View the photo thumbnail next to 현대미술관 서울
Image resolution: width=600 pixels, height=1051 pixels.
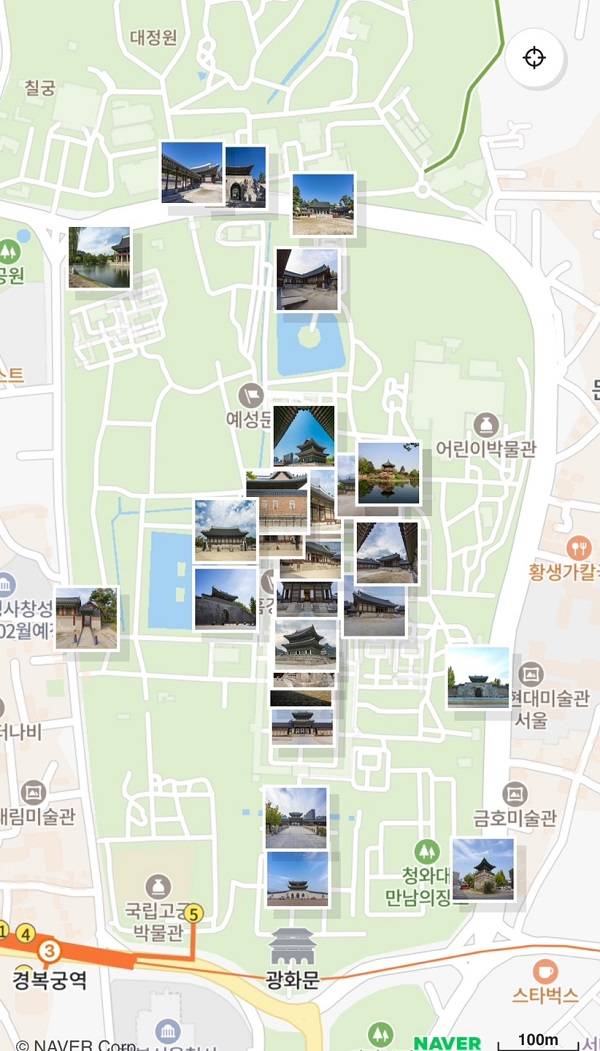[x=477, y=677]
